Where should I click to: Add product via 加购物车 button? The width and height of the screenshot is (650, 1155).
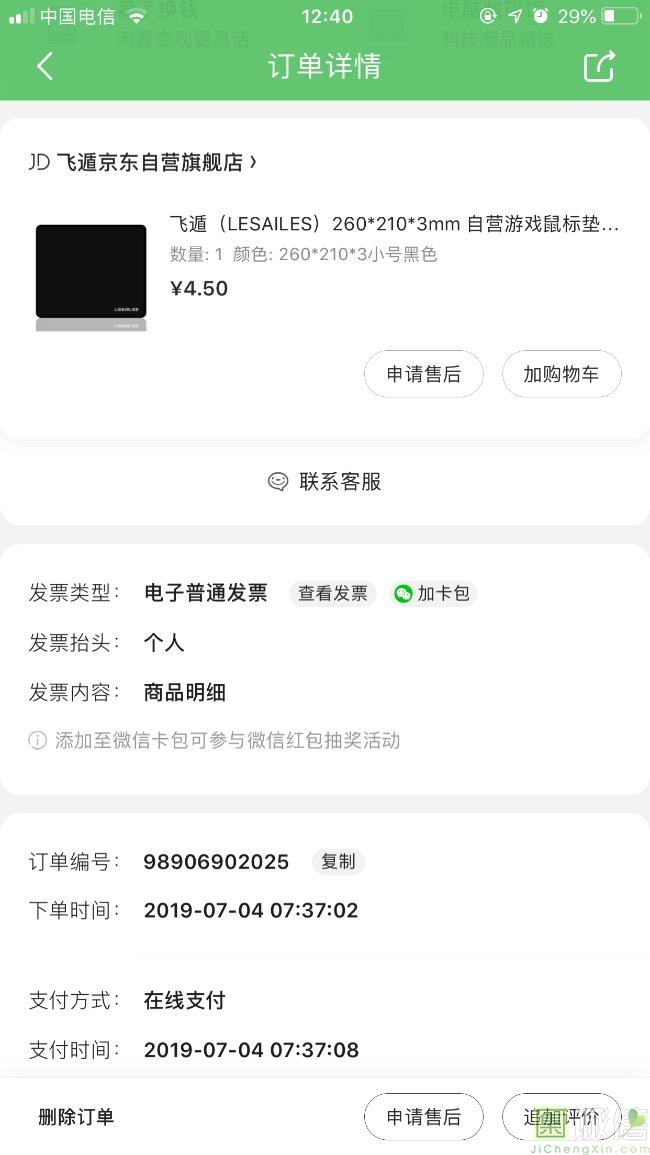coord(561,374)
